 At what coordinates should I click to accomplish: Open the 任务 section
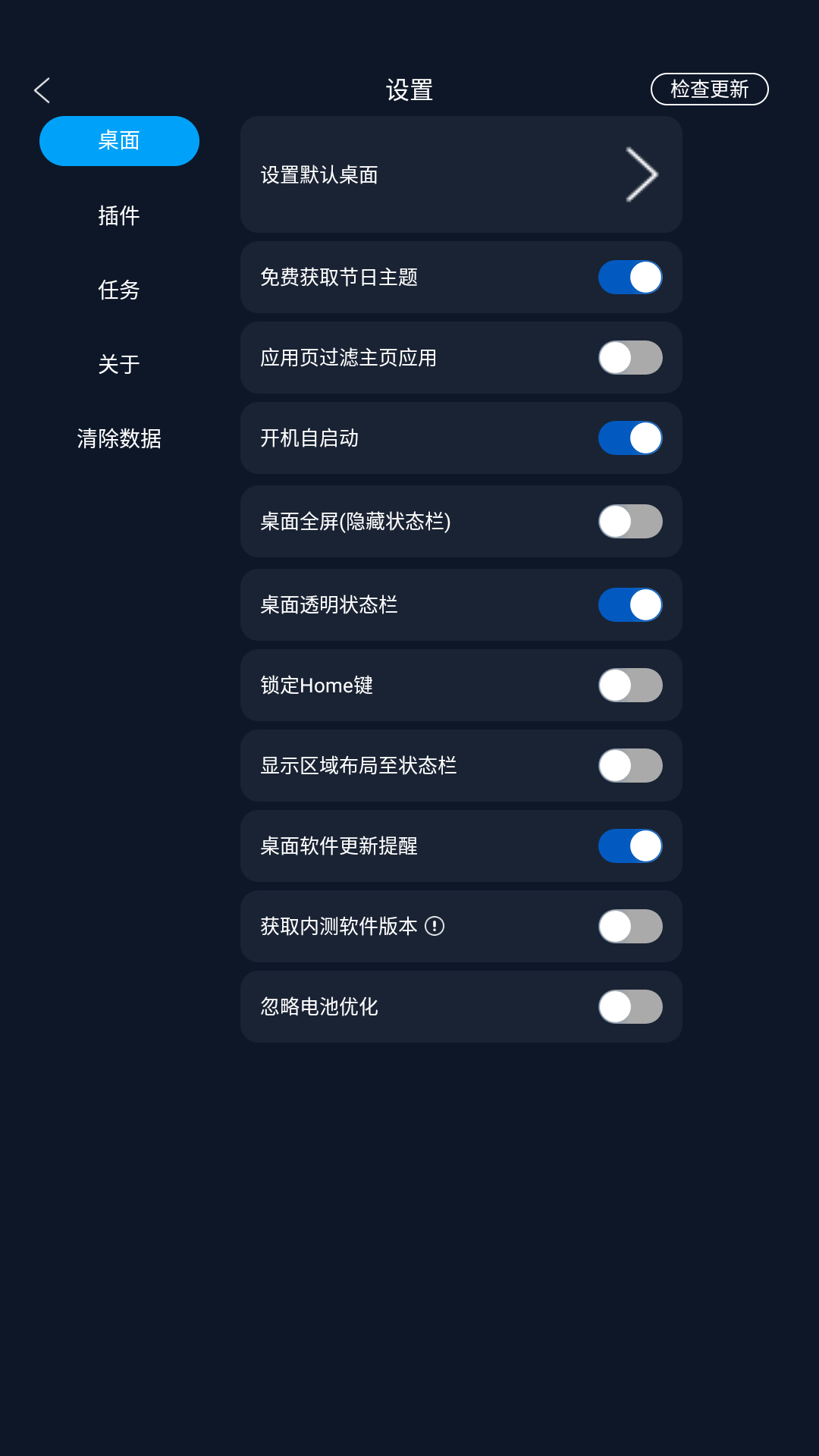coord(118,290)
